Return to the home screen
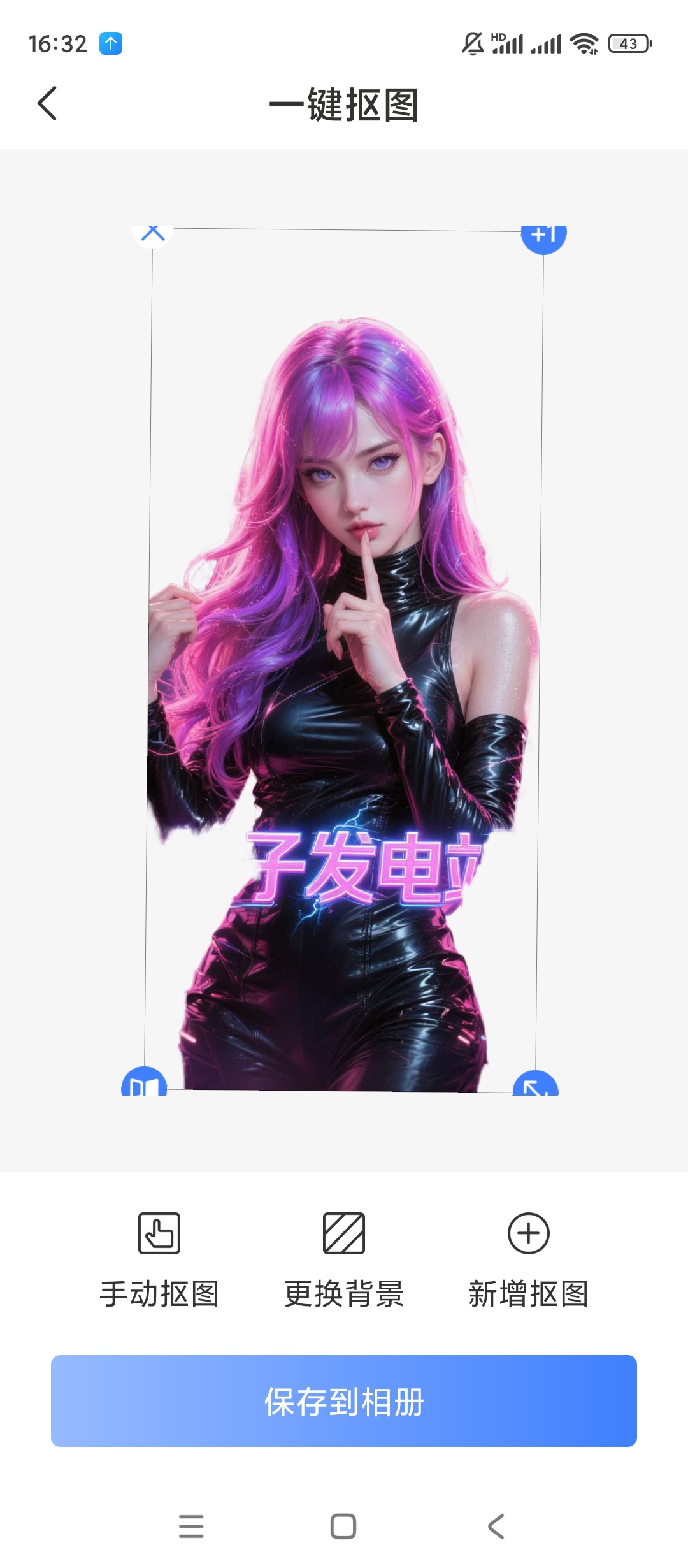688x1568 pixels. click(343, 1527)
